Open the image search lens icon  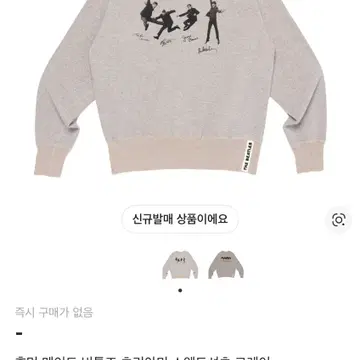point(339,220)
